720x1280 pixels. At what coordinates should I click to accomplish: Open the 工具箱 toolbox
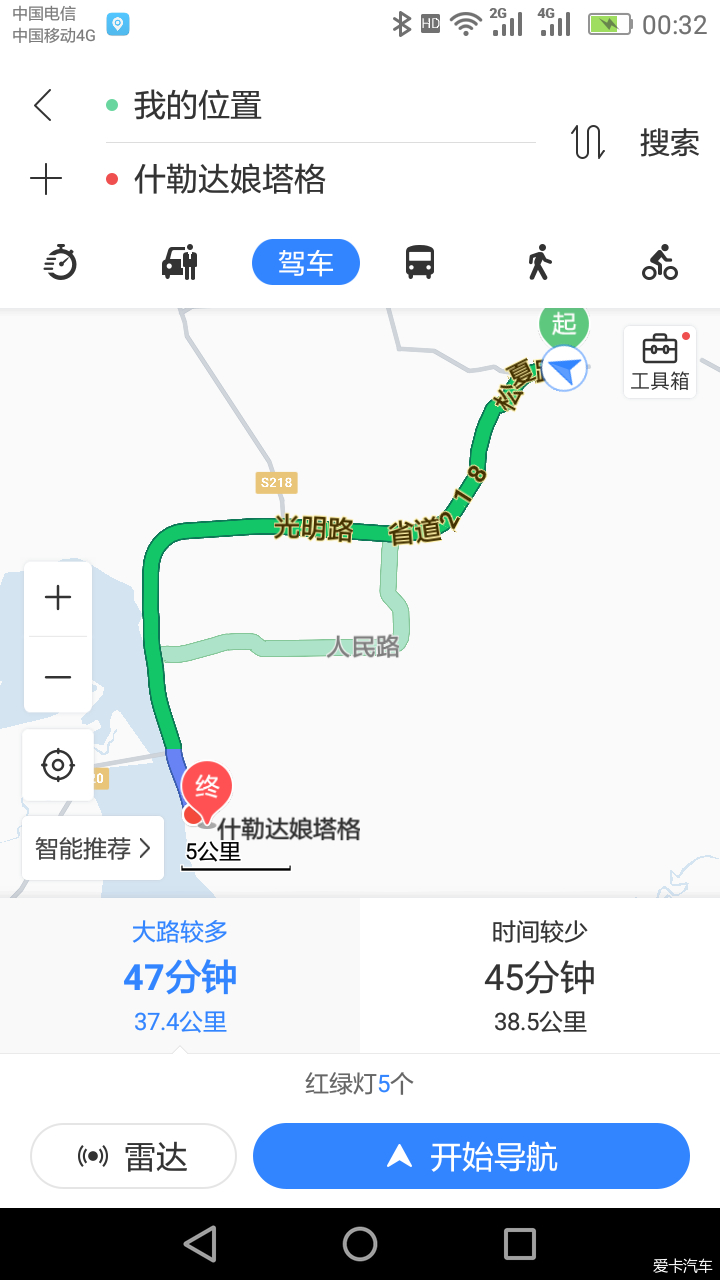pos(660,362)
